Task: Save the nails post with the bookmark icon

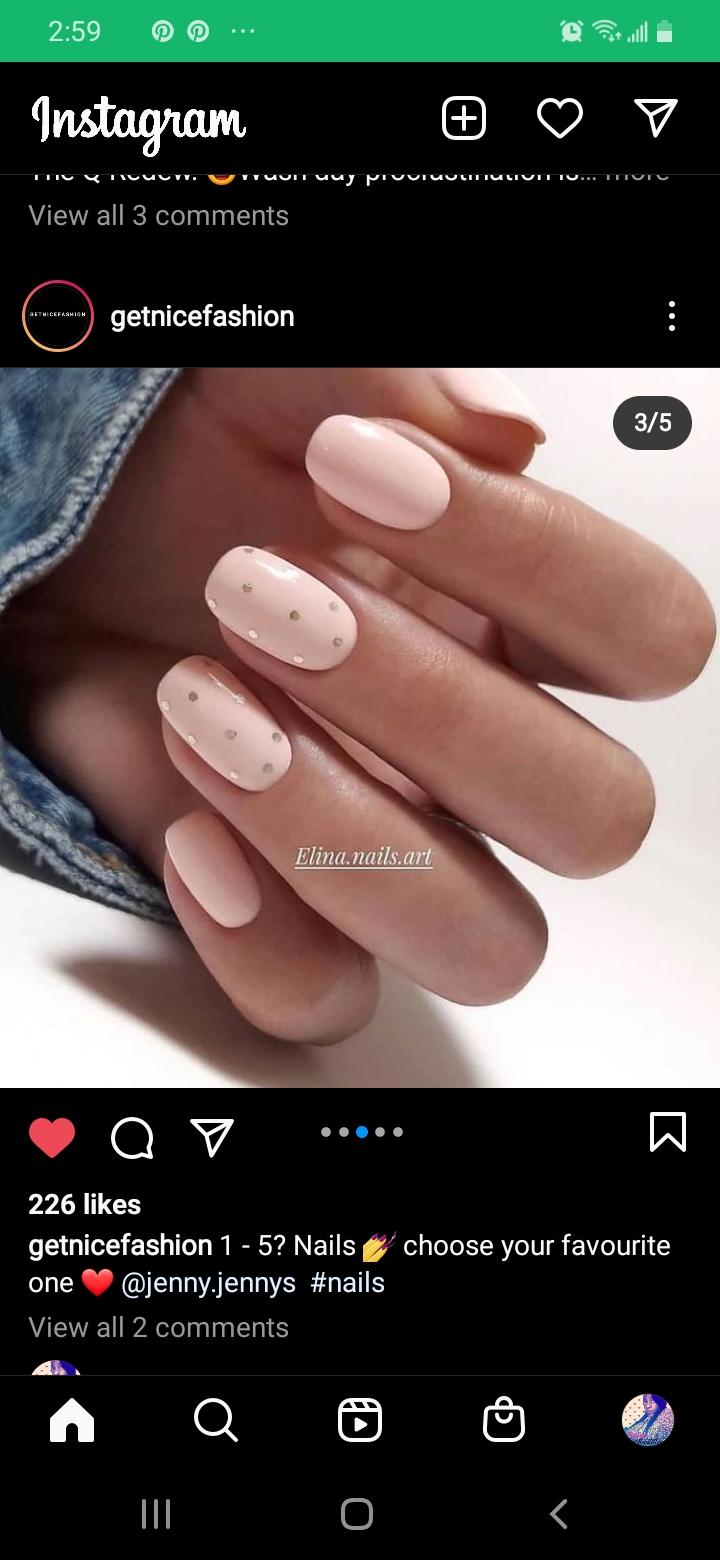Action: (x=667, y=1132)
